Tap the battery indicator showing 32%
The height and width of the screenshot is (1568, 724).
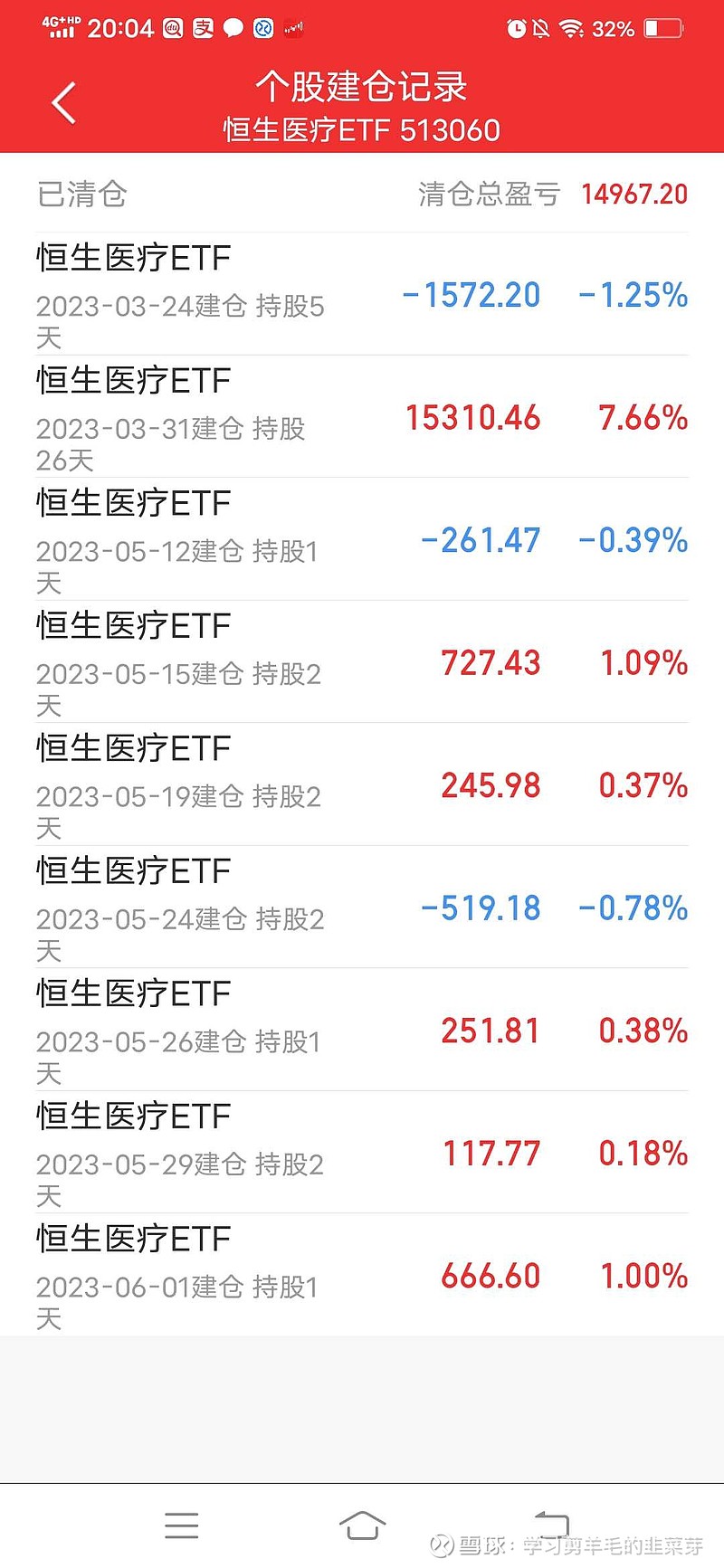click(662, 28)
